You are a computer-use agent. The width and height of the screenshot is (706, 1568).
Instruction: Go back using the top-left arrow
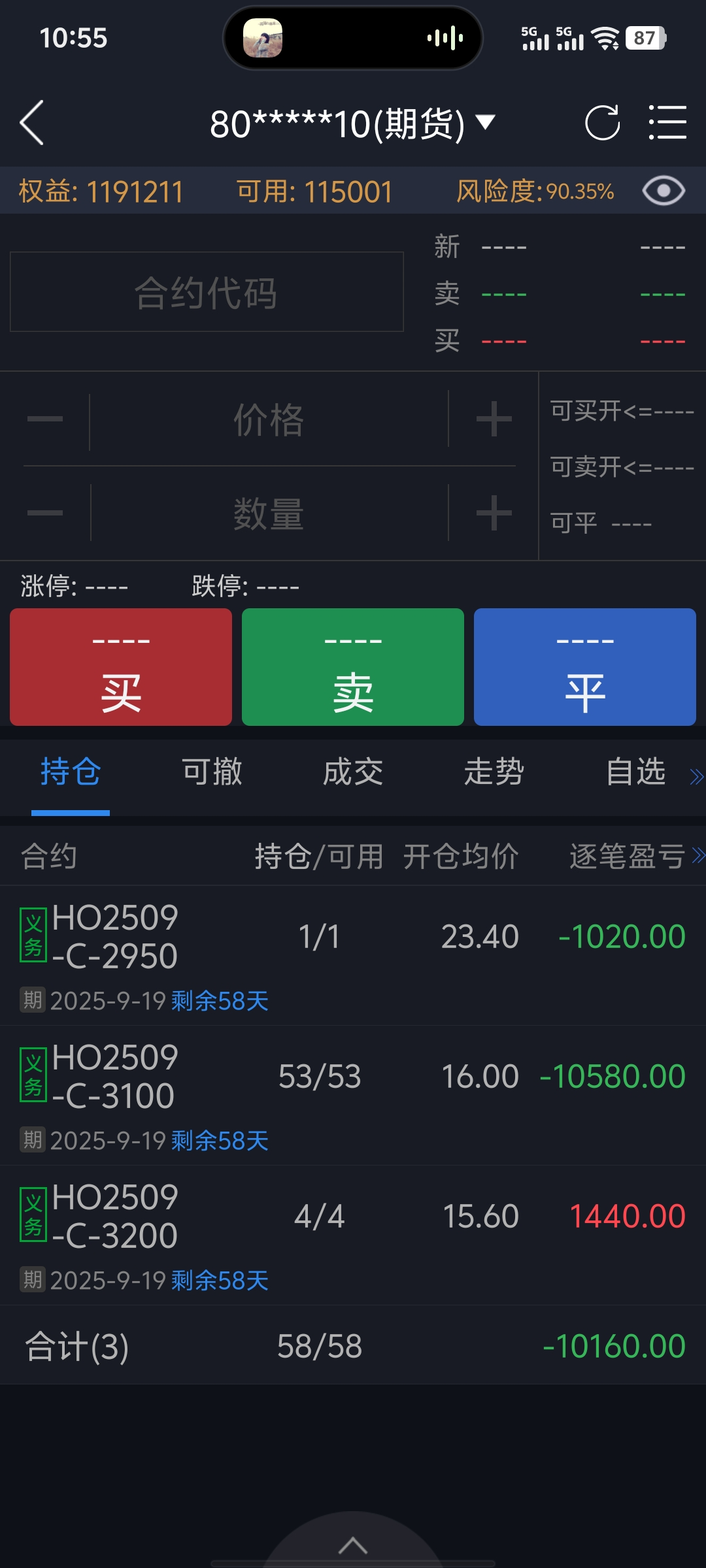(32, 123)
